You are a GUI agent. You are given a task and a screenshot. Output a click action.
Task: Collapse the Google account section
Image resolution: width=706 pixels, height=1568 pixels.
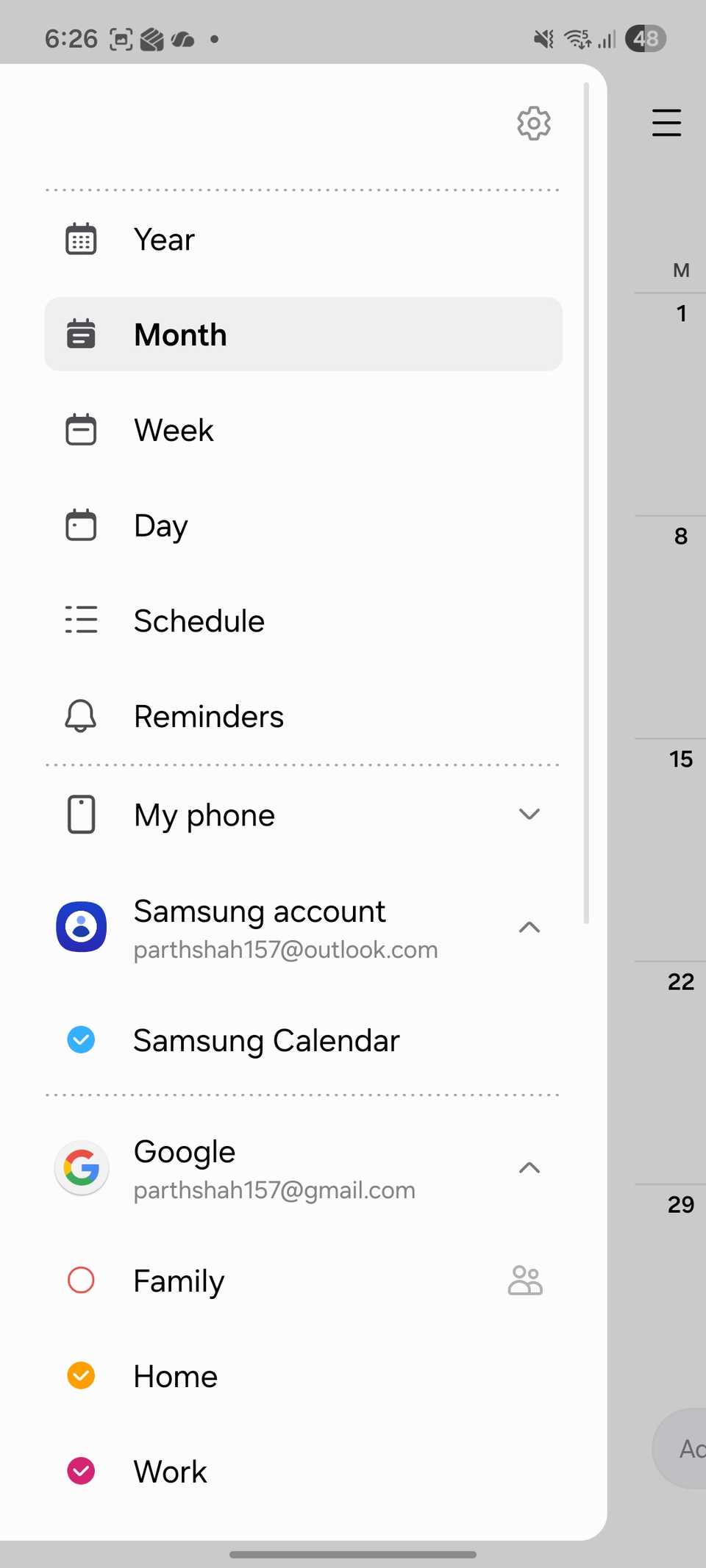(x=529, y=1167)
